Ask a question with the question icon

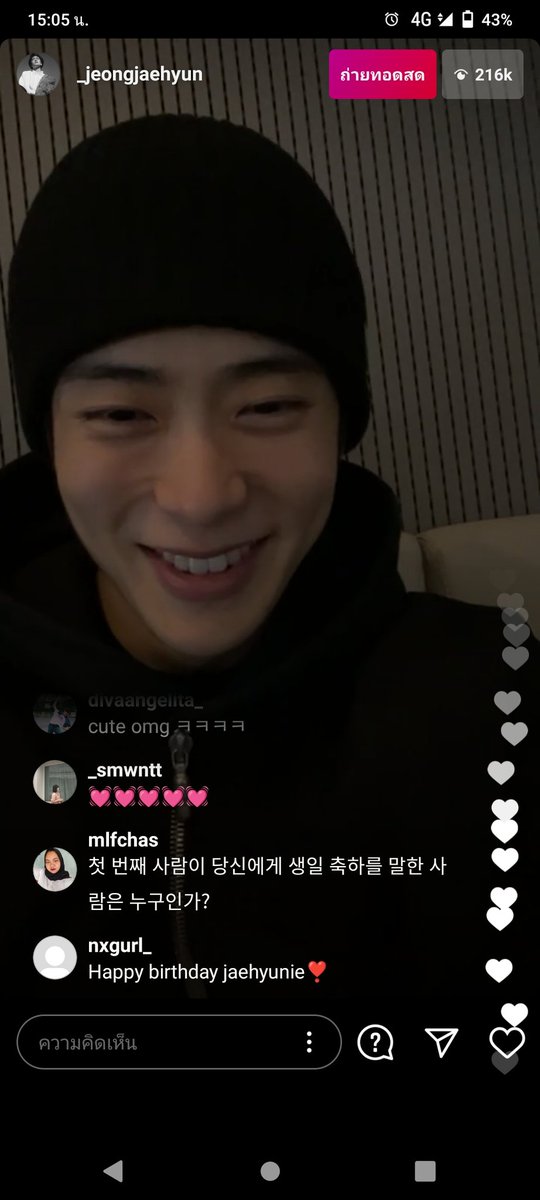pos(375,1043)
